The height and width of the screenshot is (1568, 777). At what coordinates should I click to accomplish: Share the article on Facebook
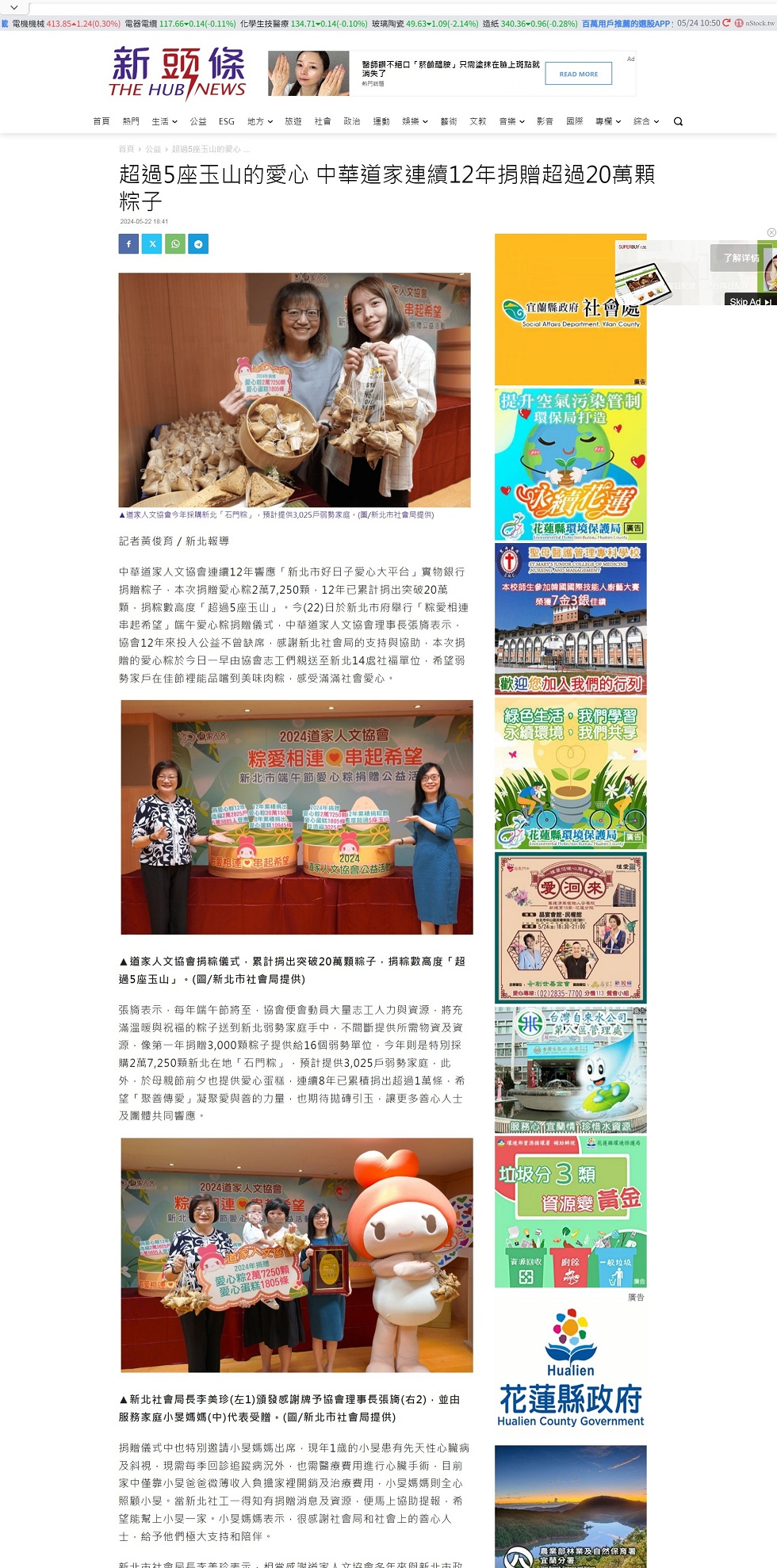pyautogui.click(x=128, y=244)
